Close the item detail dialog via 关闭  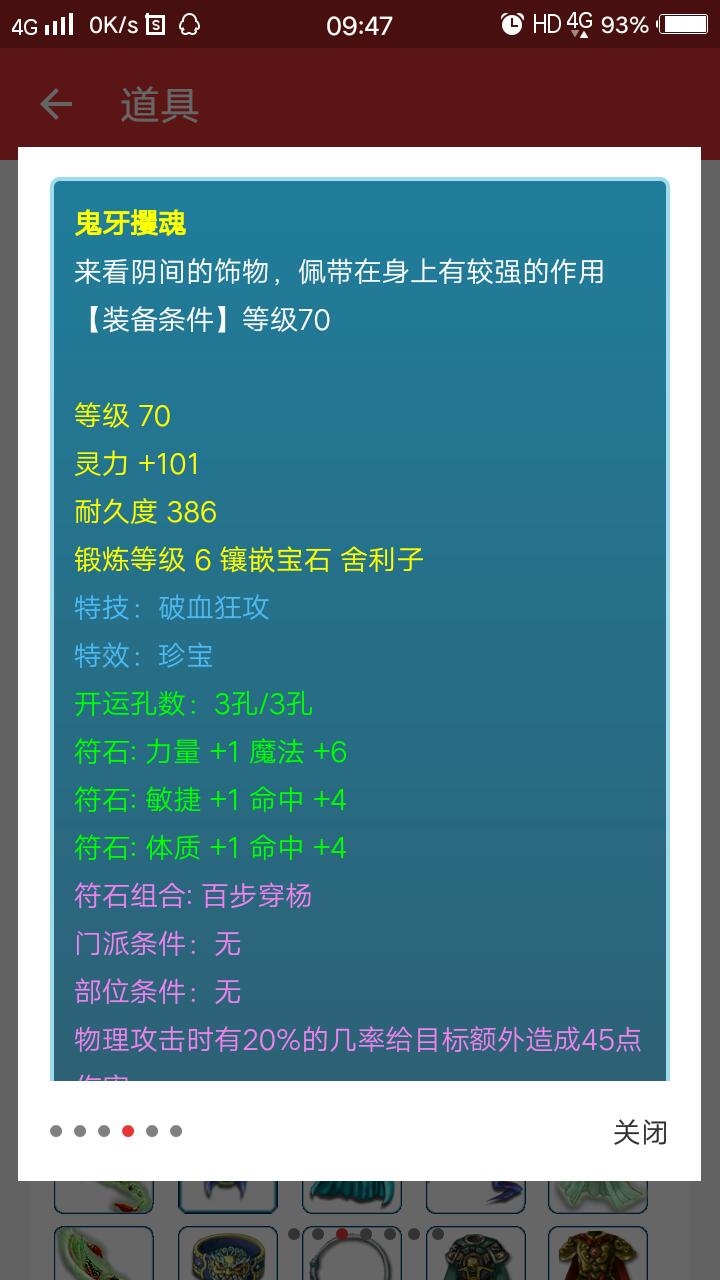tap(640, 1132)
